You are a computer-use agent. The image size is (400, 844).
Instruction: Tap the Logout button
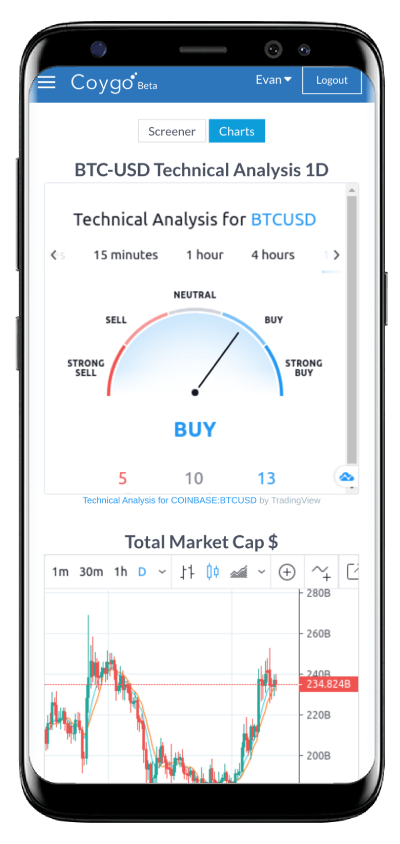click(332, 80)
